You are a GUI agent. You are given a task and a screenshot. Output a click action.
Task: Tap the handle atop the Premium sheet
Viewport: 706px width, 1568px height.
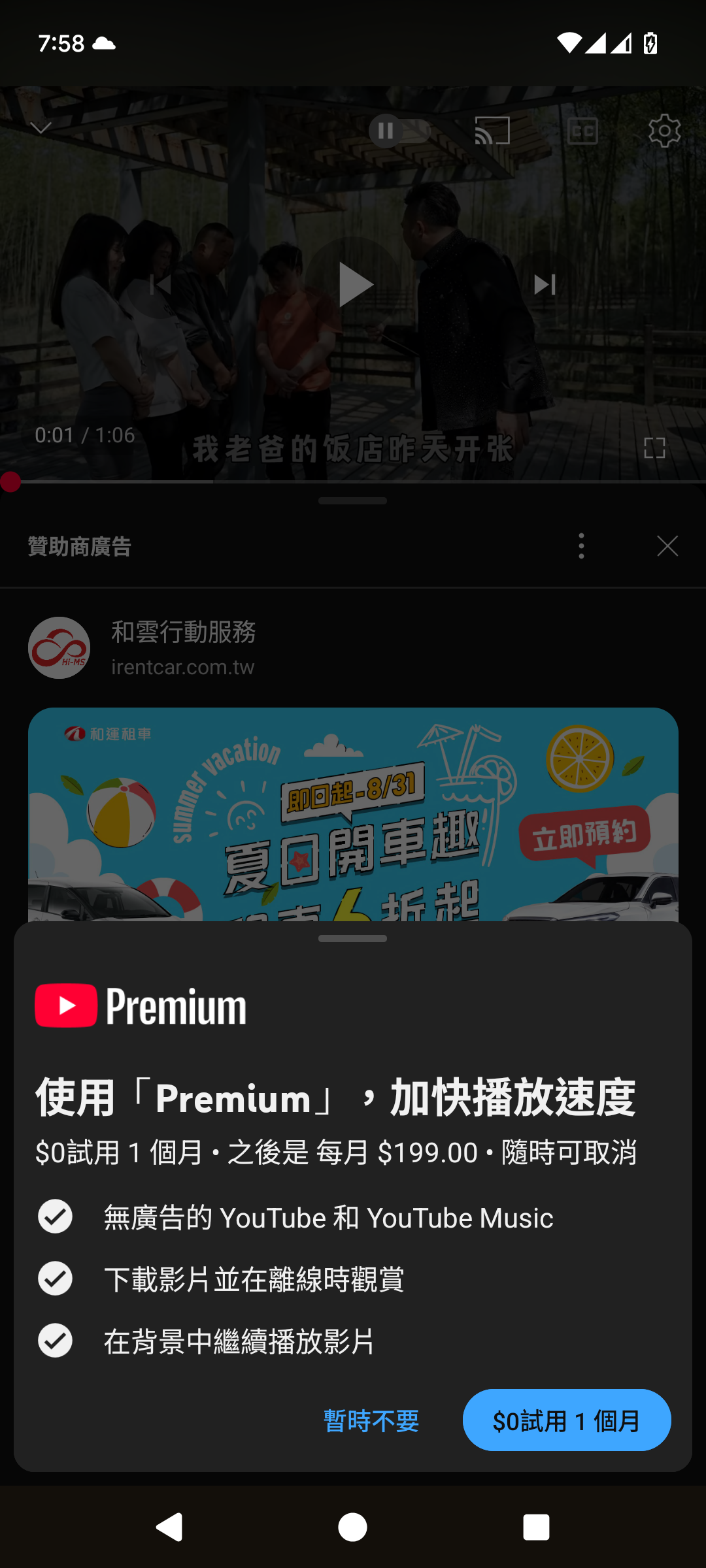coord(353,939)
